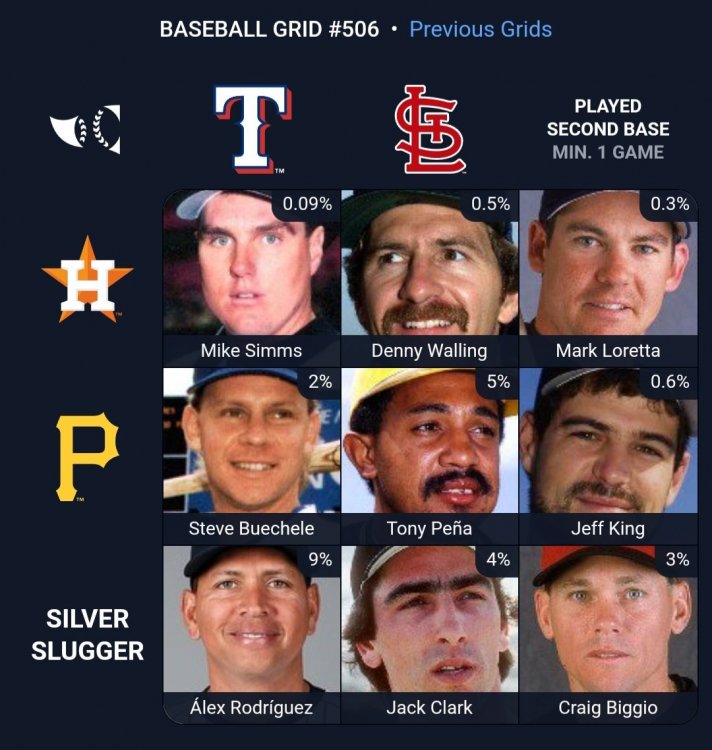This screenshot has height=750, width=712.
Task: View the Jack Clark cell
Action: pyautogui.click(x=429, y=632)
